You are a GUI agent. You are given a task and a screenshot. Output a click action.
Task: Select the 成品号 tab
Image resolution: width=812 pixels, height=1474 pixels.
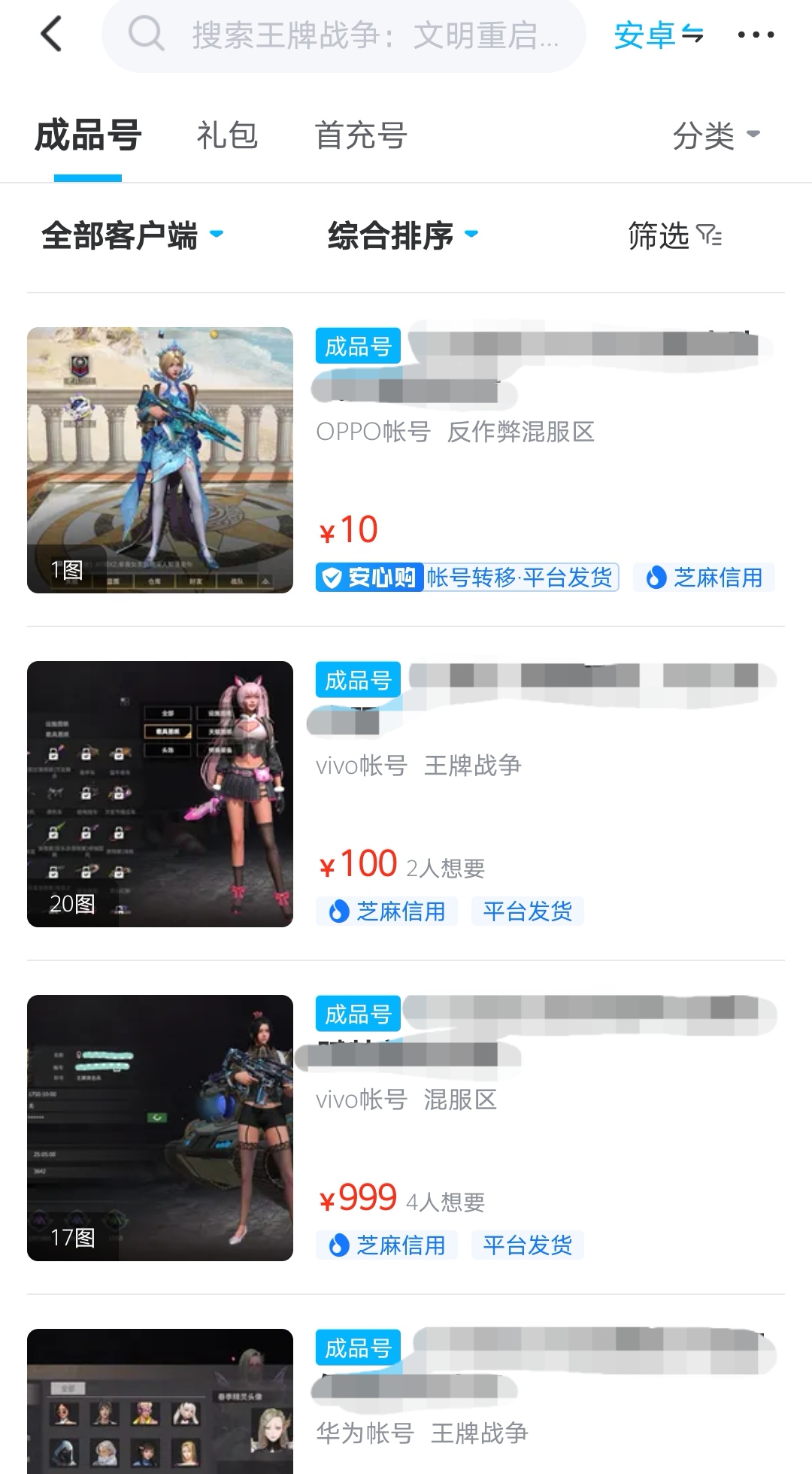pos(88,136)
